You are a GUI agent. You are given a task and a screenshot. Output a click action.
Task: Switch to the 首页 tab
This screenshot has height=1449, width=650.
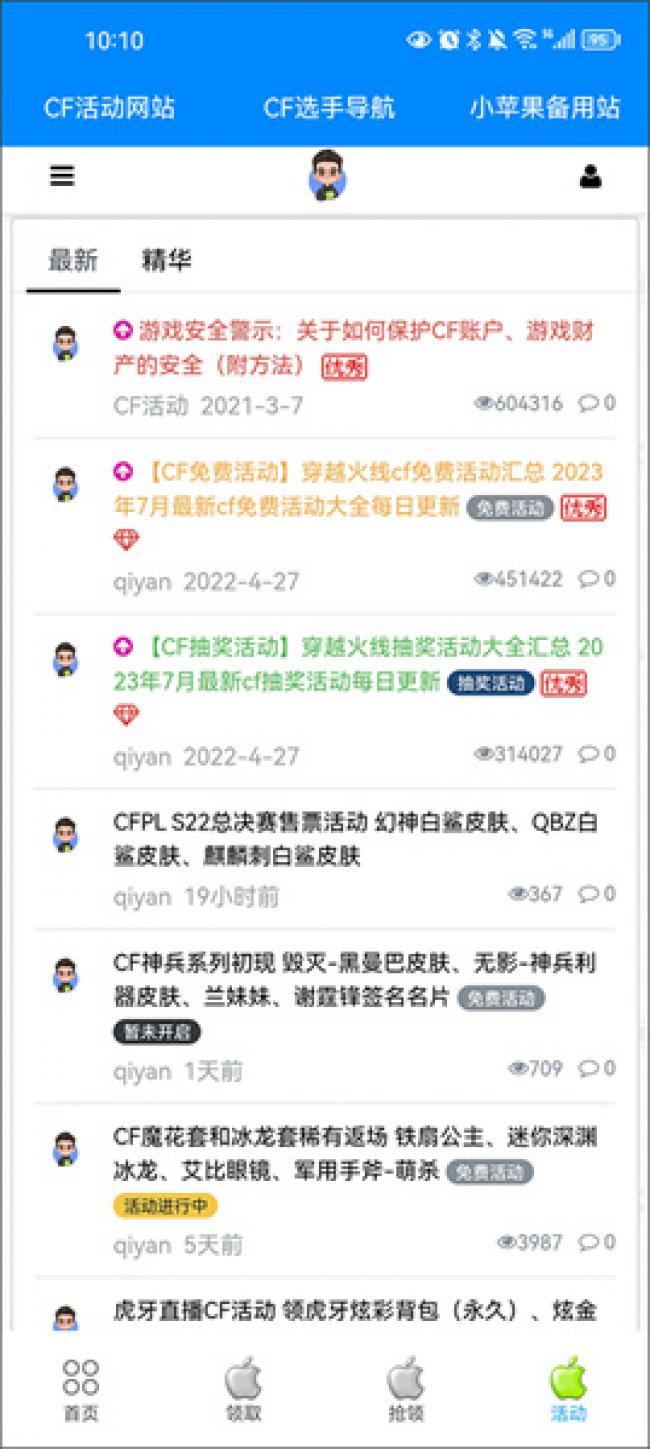click(x=80, y=1390)
